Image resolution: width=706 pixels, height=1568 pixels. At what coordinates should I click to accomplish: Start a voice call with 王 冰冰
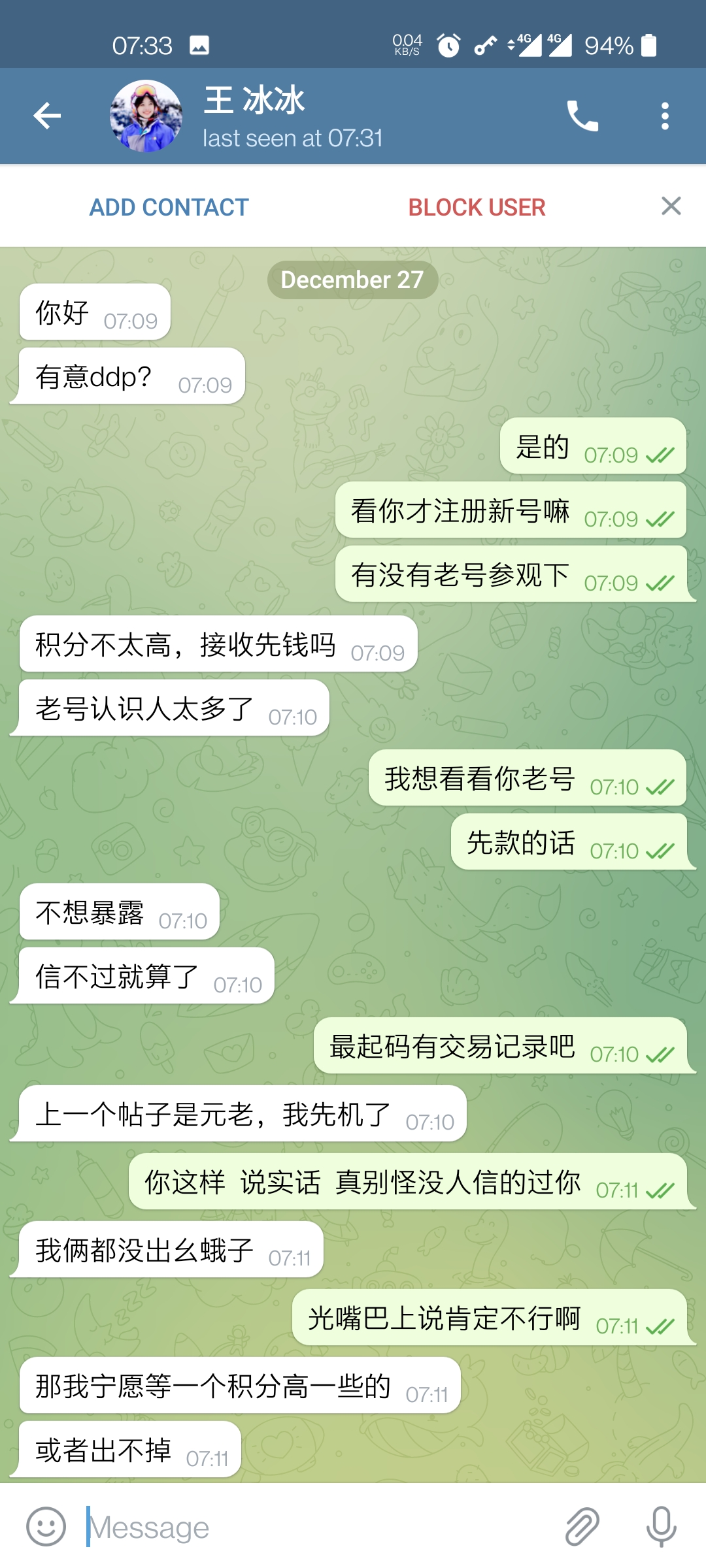point(582,116)
